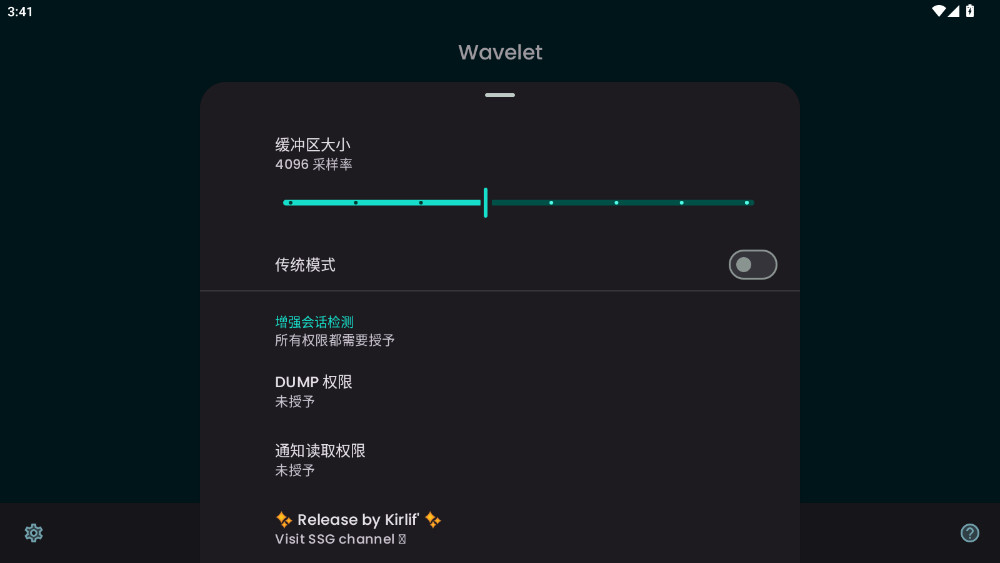Screen dimensions: 1000x563
Task: Open the 通知读取权限 row
Action: (x=500, y=460)
